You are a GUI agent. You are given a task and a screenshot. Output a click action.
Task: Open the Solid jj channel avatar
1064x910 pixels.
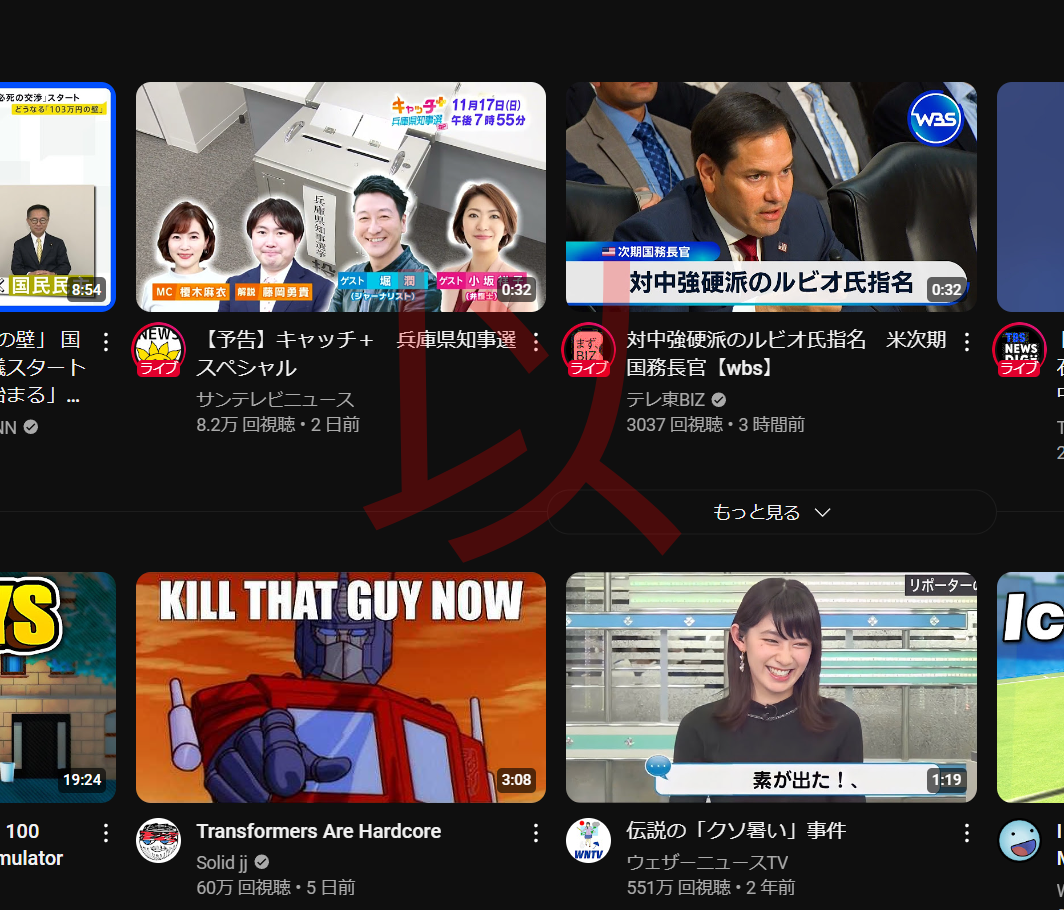click(x=158, y=840)
